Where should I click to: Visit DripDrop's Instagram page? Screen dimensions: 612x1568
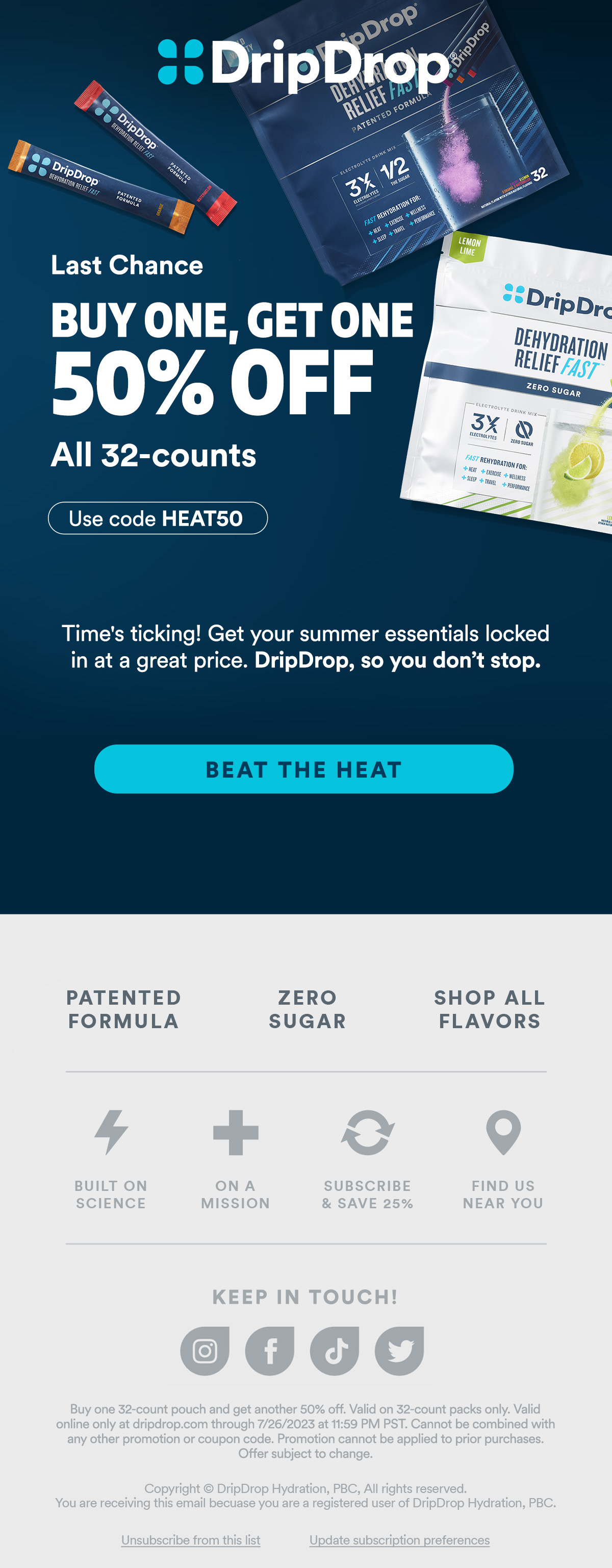pyautogui.click(x=205, y=1351)
